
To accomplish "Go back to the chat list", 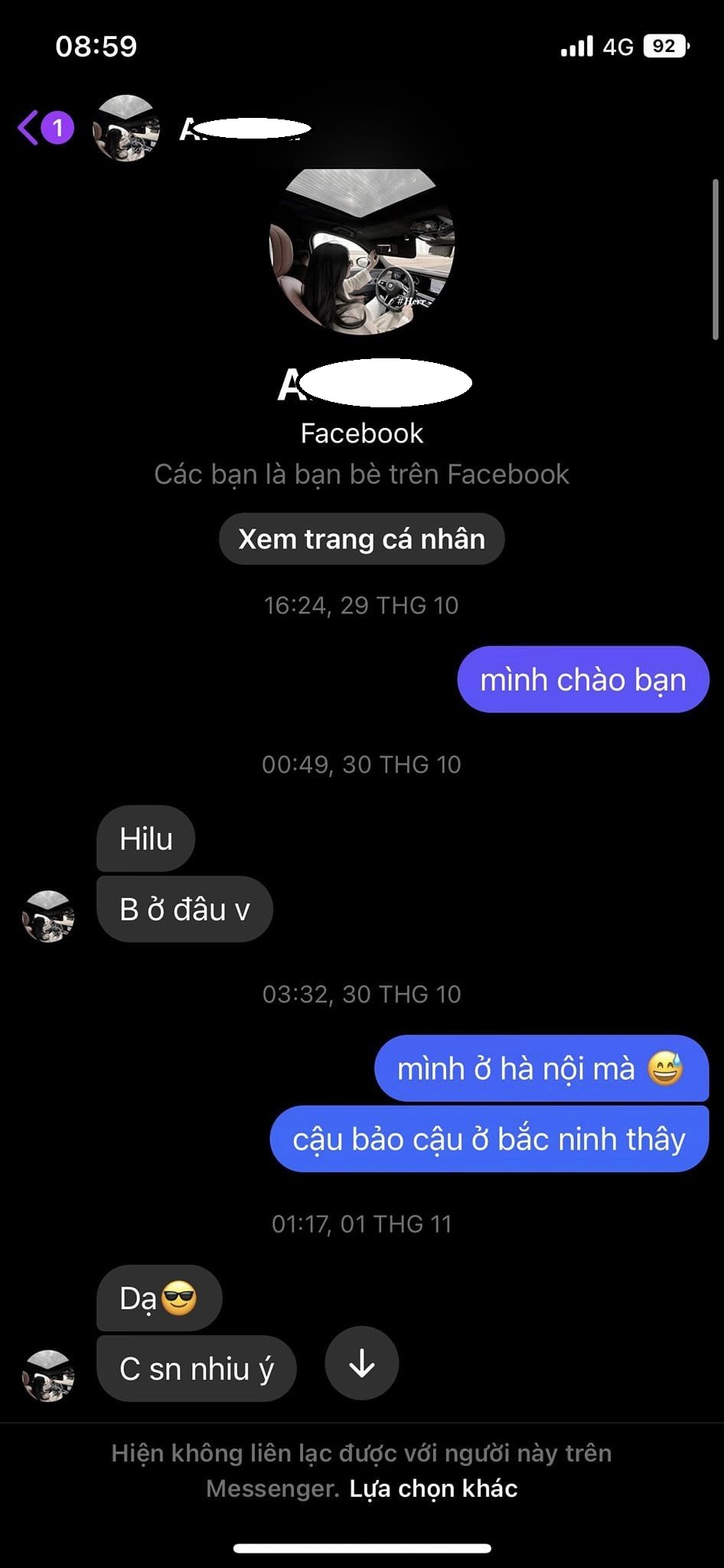I will click(x=29, y=128).
